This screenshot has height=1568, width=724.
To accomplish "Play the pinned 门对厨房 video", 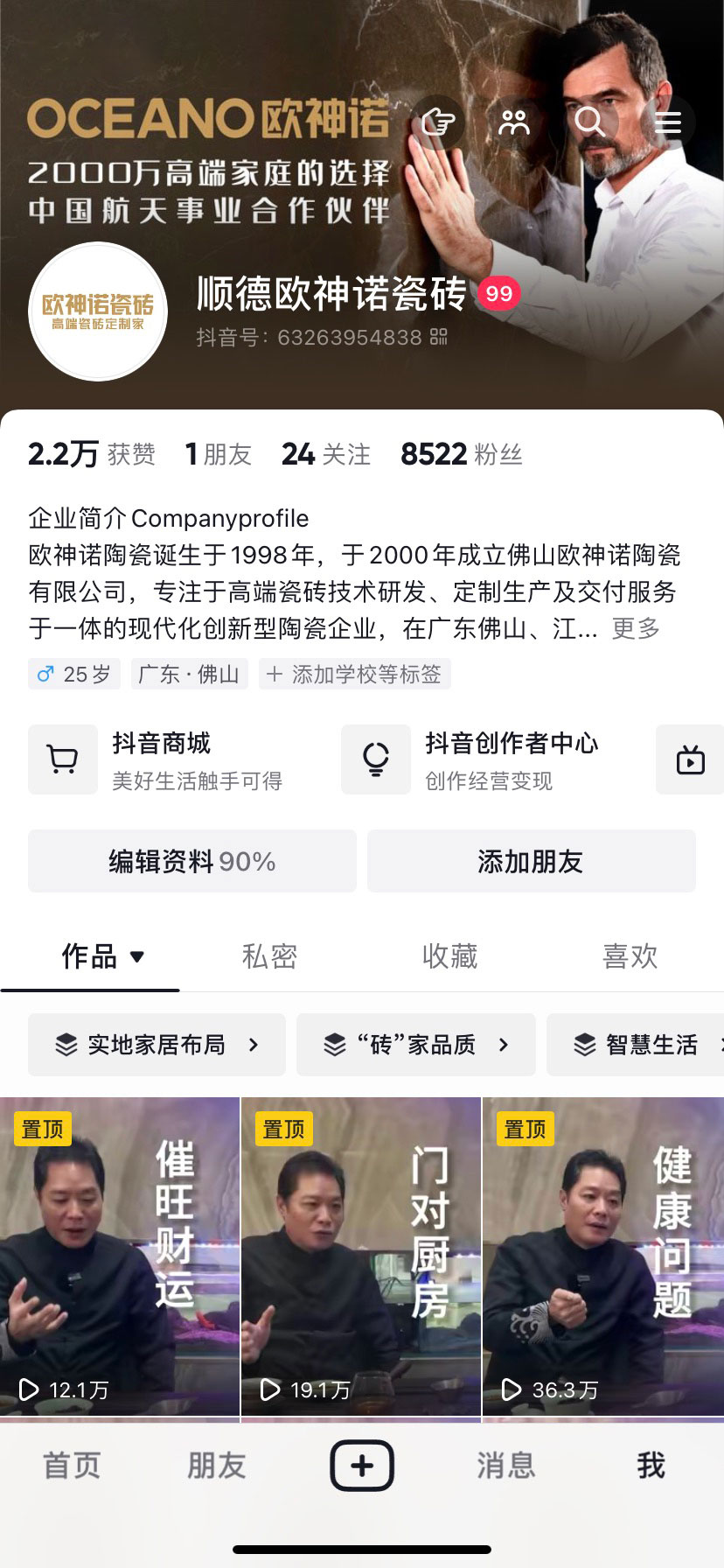I will pos(361,1256).
